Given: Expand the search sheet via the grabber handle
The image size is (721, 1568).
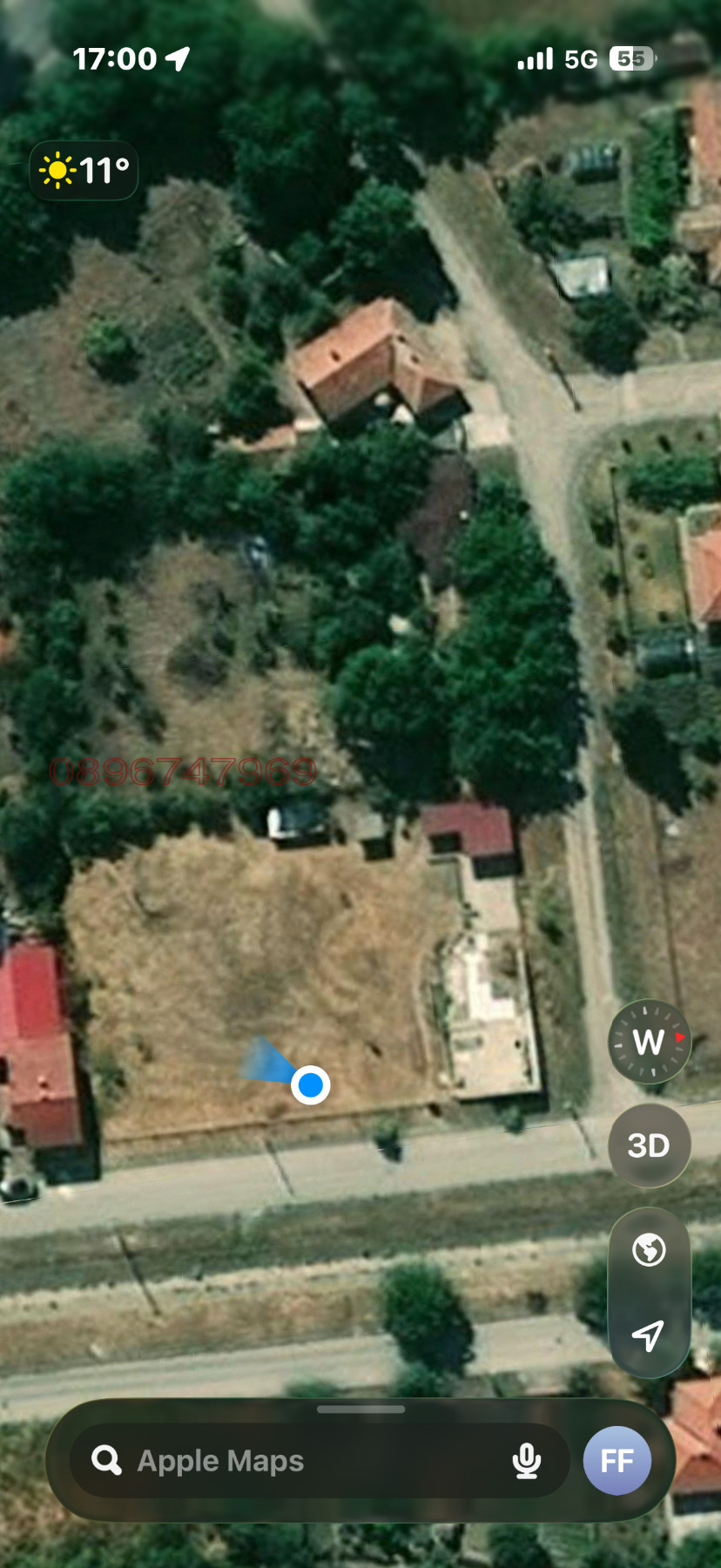Looking at the screenshot, I should [x=360, y=1409].
